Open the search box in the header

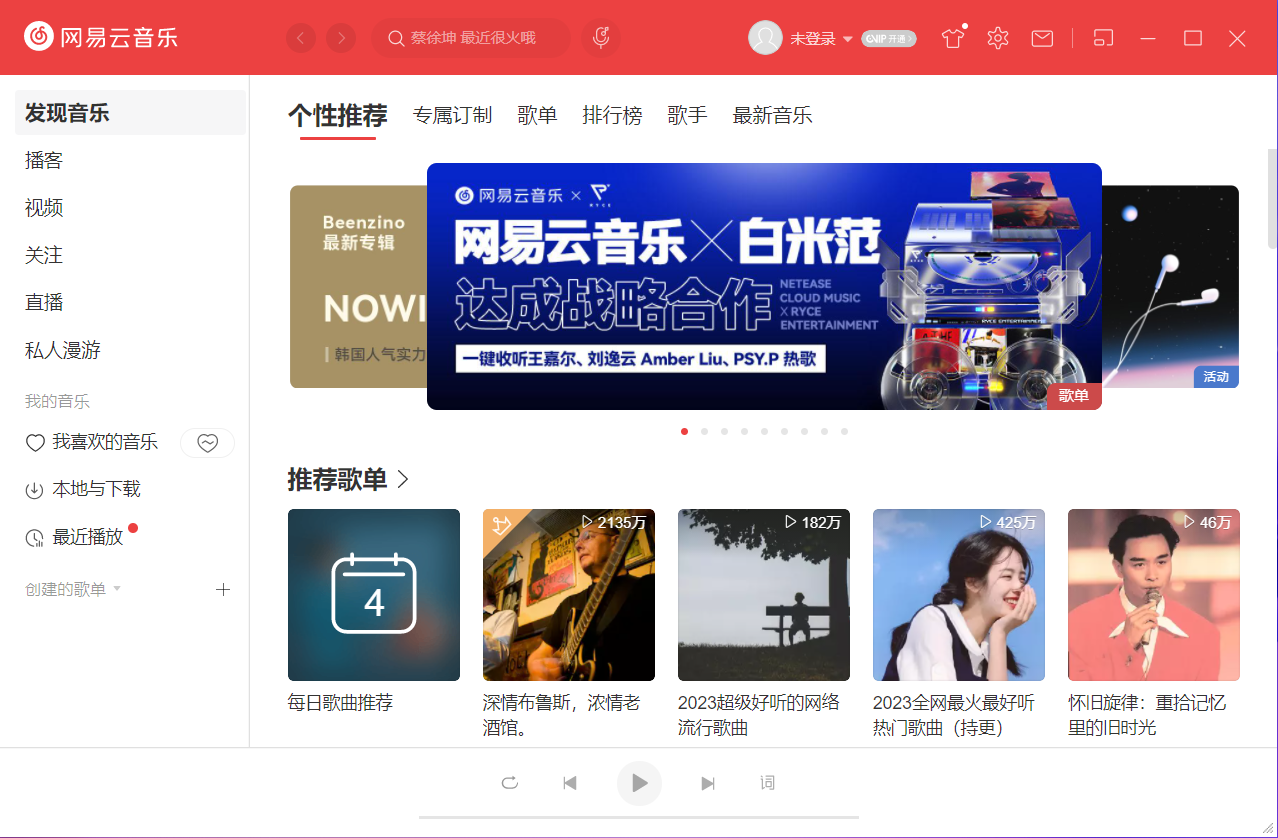[472, 38]
